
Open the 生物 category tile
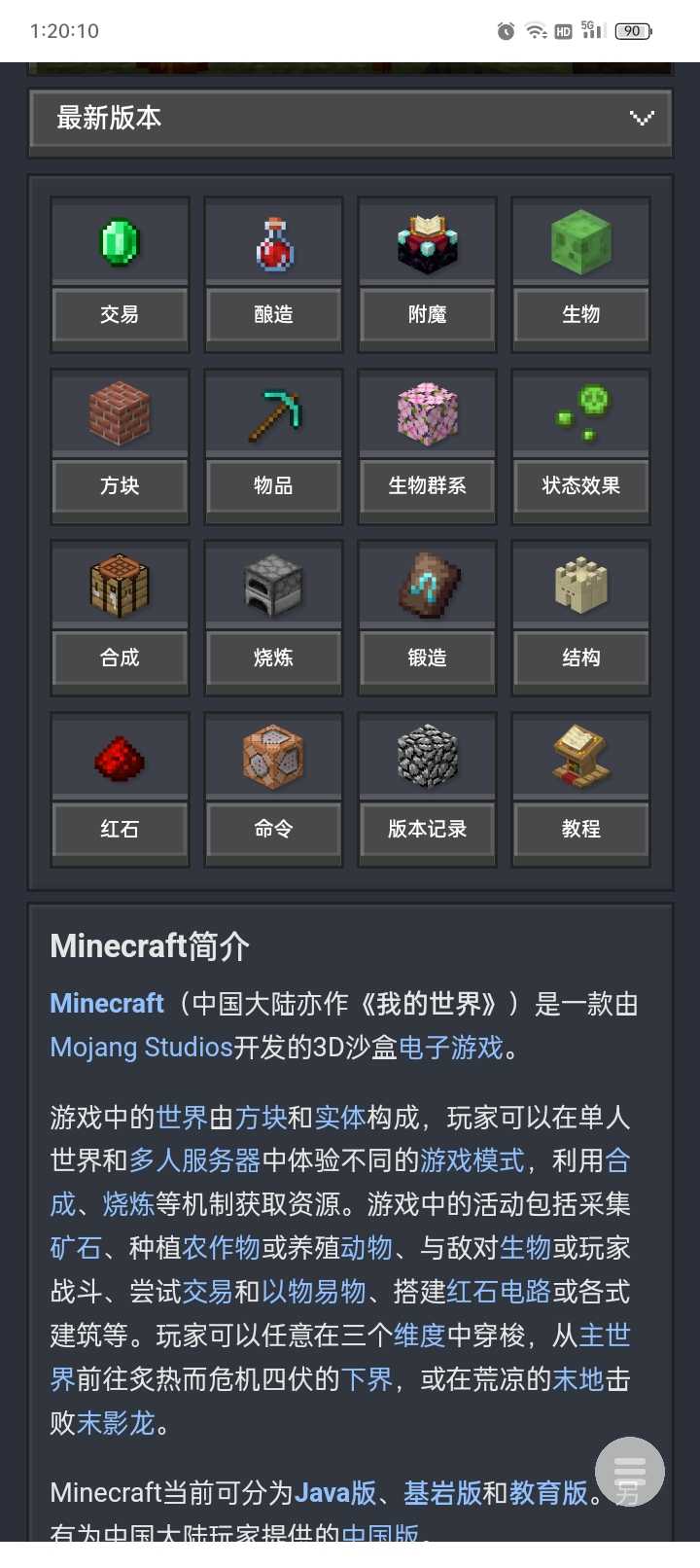(580, 273)
